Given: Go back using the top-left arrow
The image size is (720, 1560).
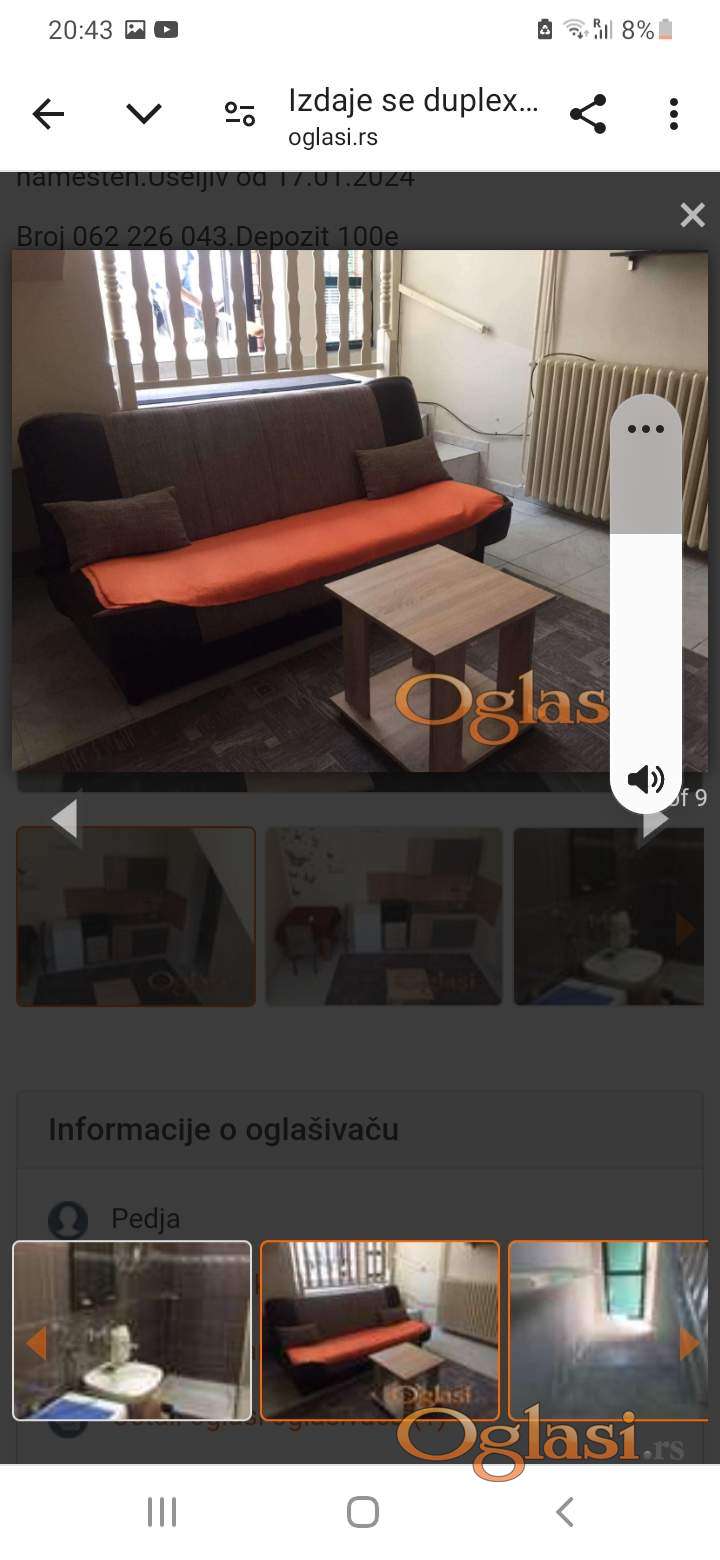Looking at the screenshot, I should click(48, 114).
